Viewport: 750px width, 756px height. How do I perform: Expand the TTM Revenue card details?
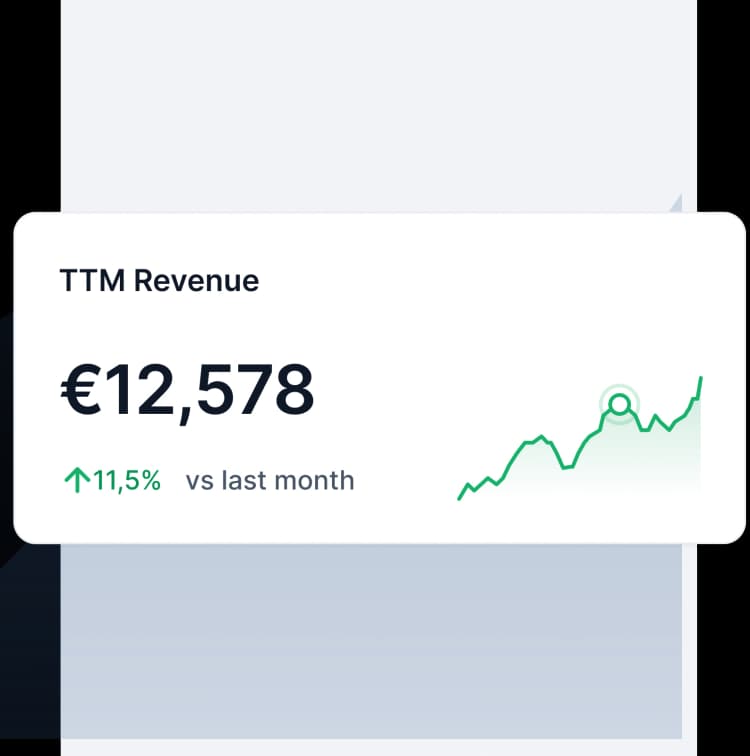pyautogui.click(x=375, y=375)
